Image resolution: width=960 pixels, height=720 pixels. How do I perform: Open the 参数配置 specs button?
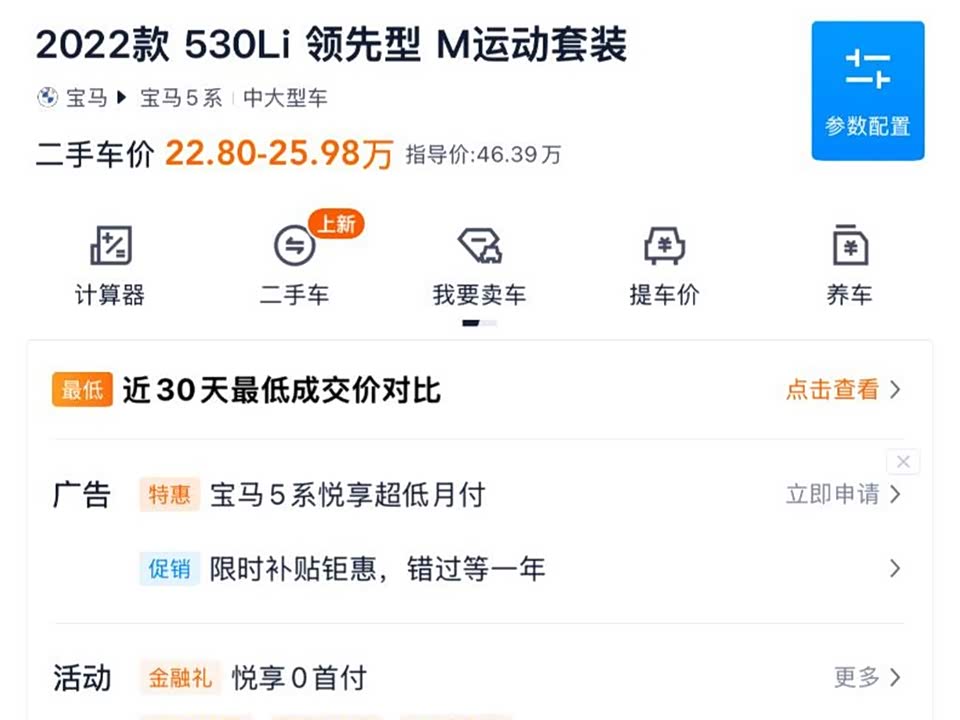867,91
